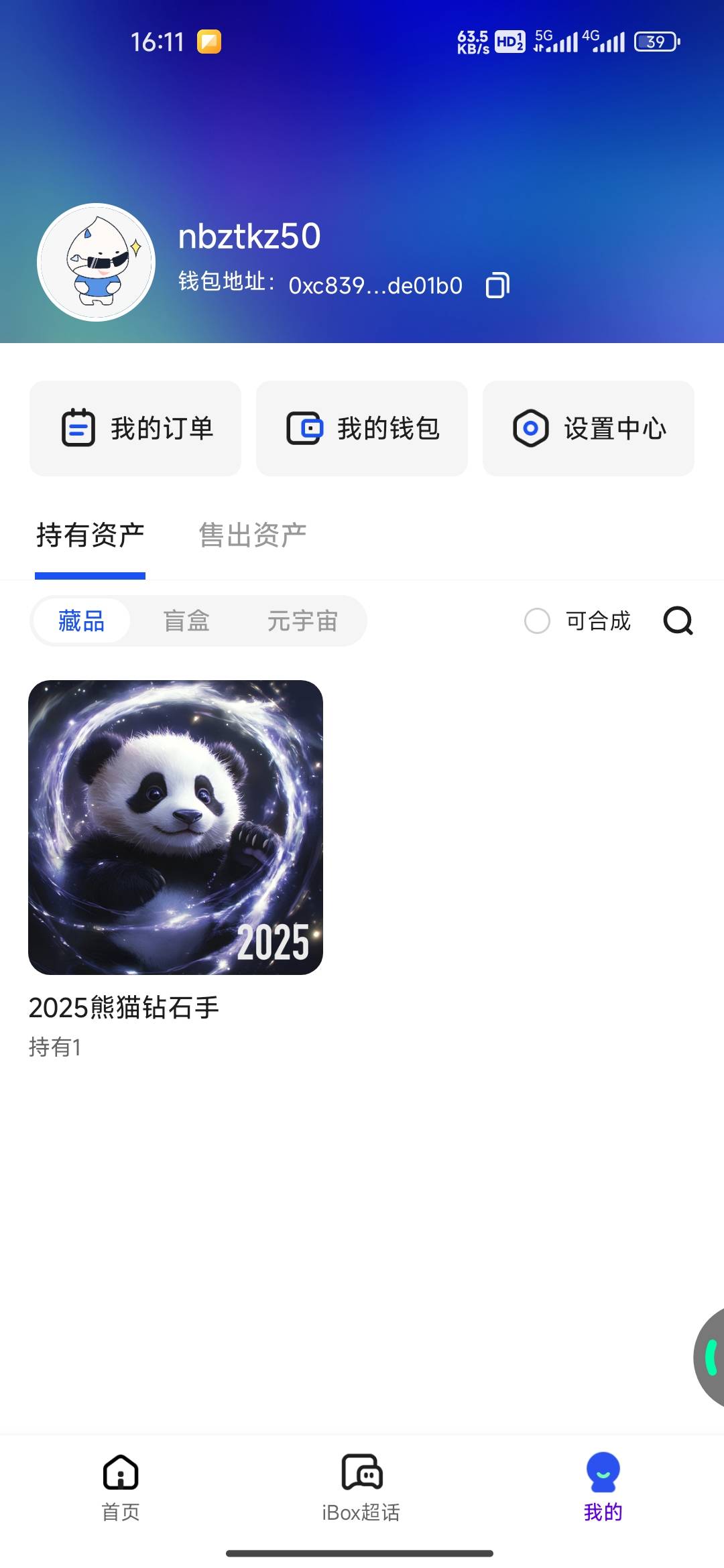This screenshot has height=1568, width=724.
Task: Copy the wallet address
Action: pyautogui.click(x=497, y=285)
